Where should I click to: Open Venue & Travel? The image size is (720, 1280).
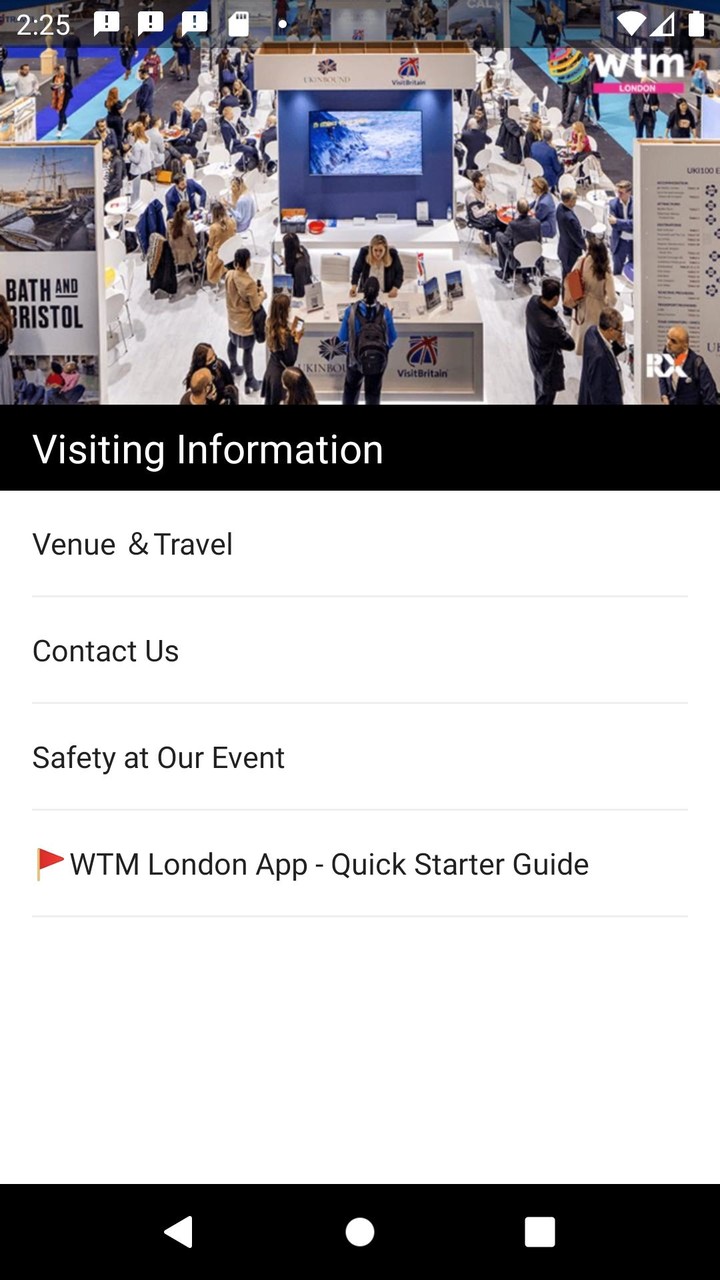360,544
